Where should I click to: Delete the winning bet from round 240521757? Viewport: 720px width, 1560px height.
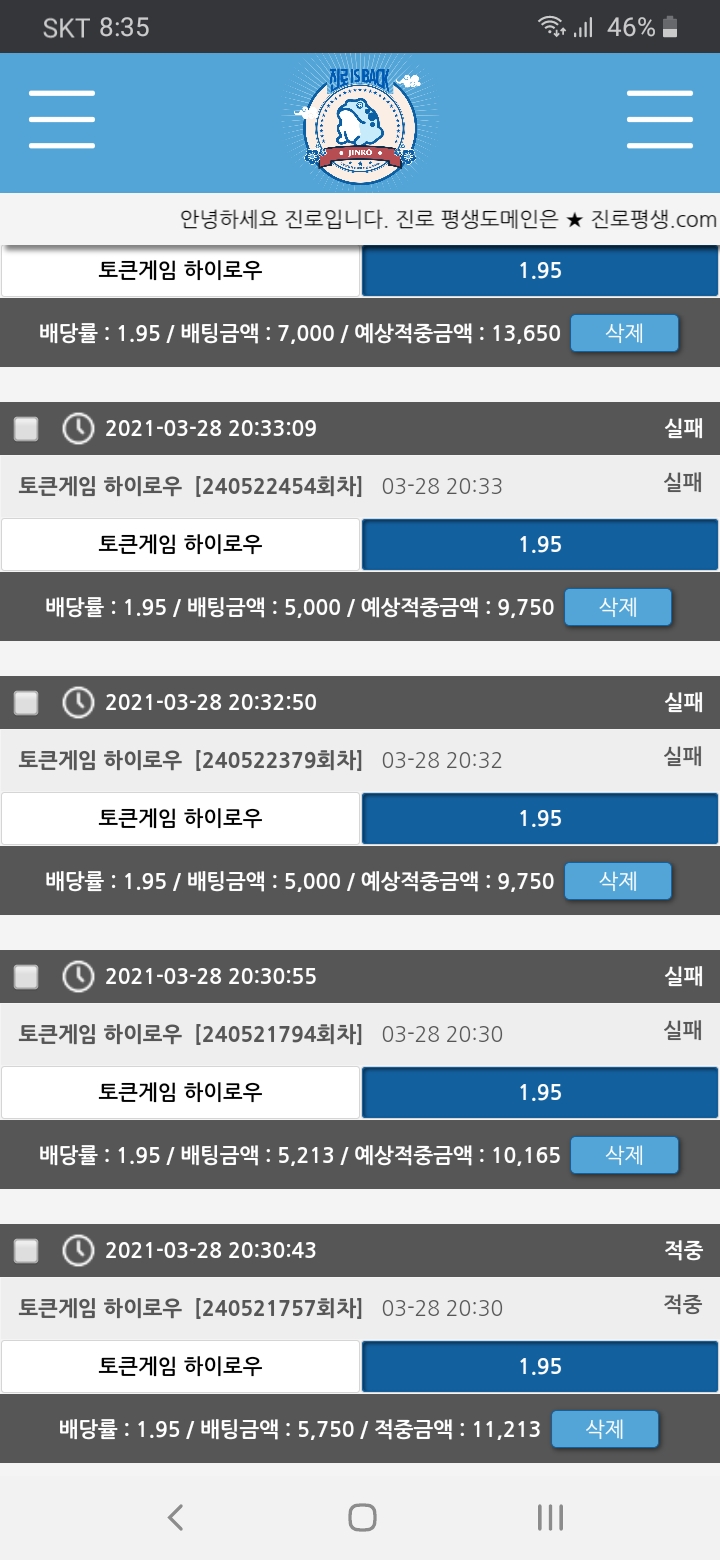click(x=605, y=1429)
